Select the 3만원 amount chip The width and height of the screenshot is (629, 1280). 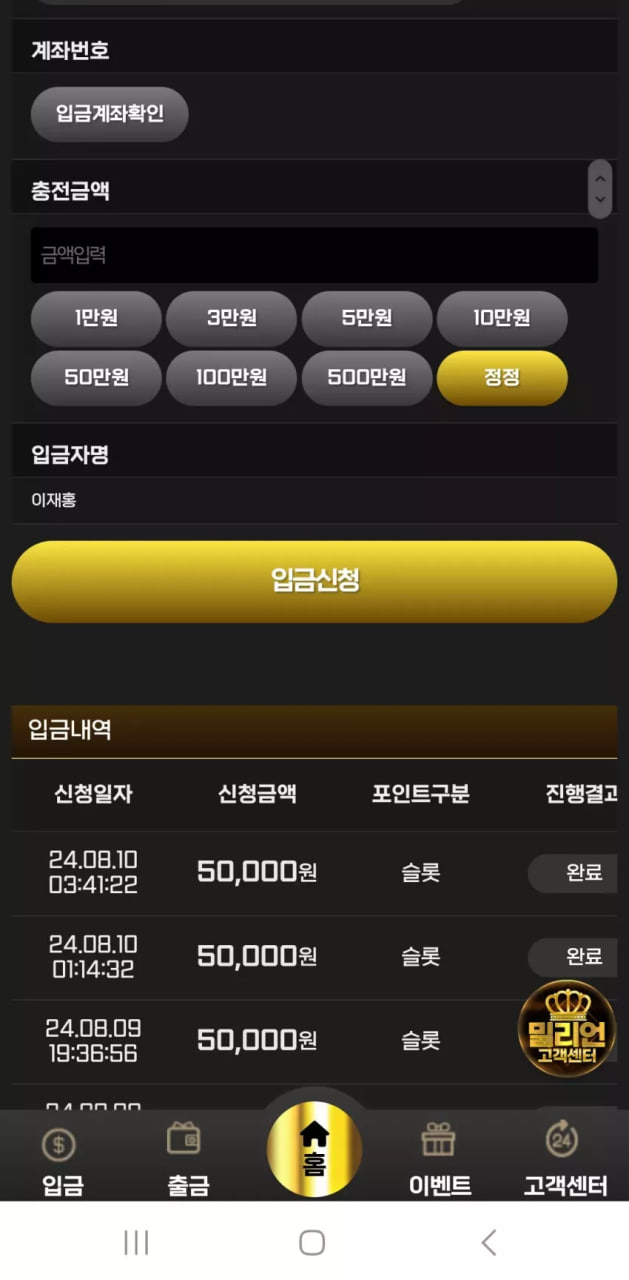231,318
